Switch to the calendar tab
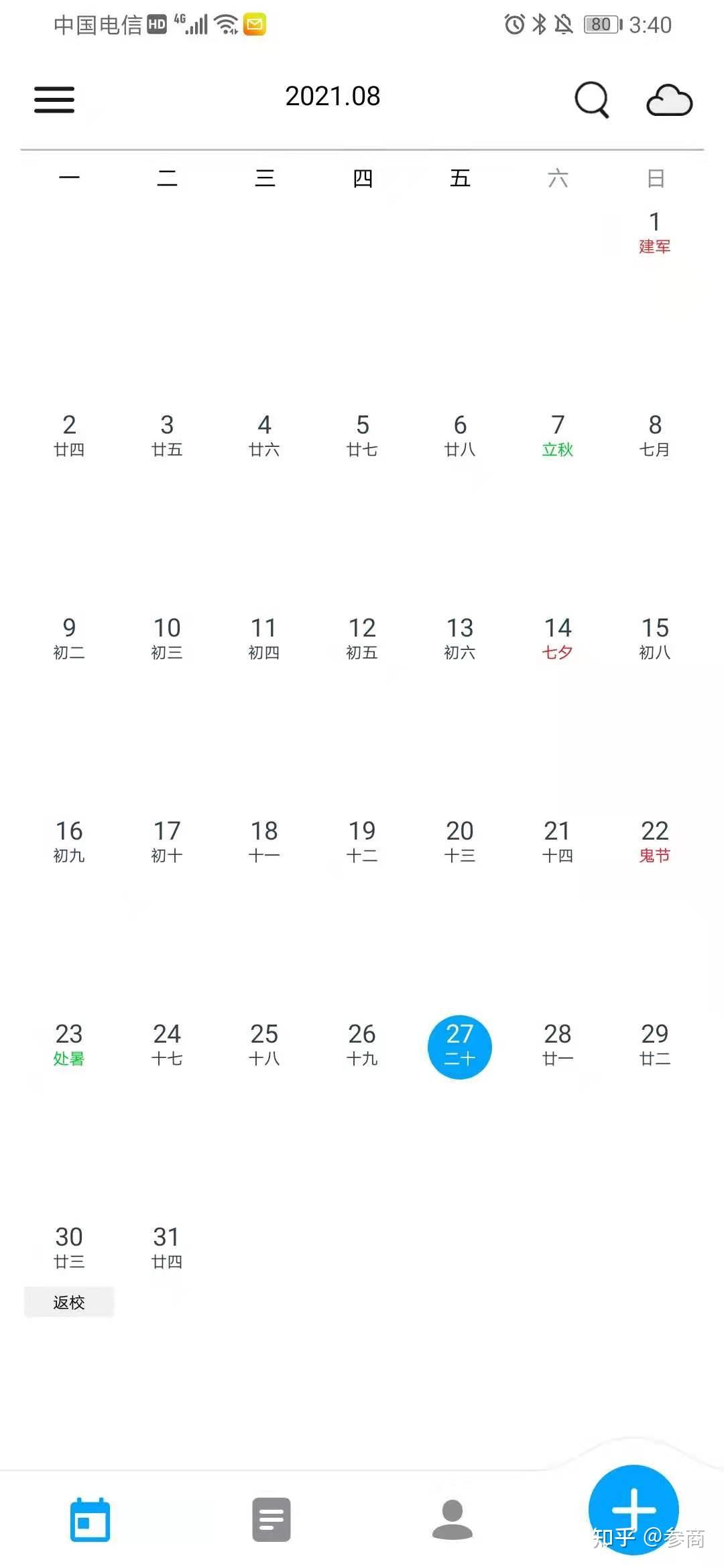The width and height of the screenshot is (724, 1568). click(90, 1519)
